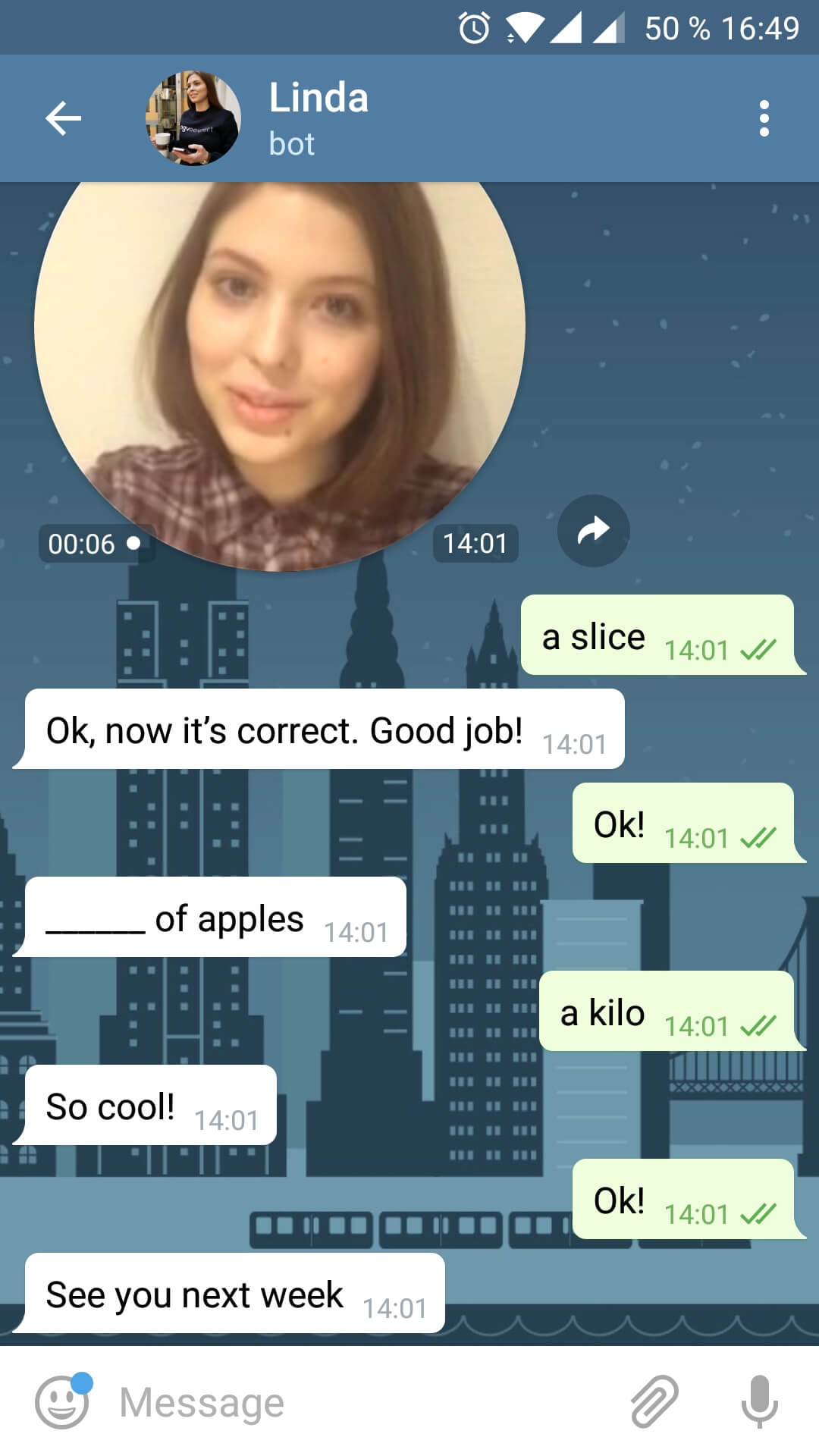The image size is (819, 1456).
Task: Tap the Message input field
Action: (x=364, y=1402)
